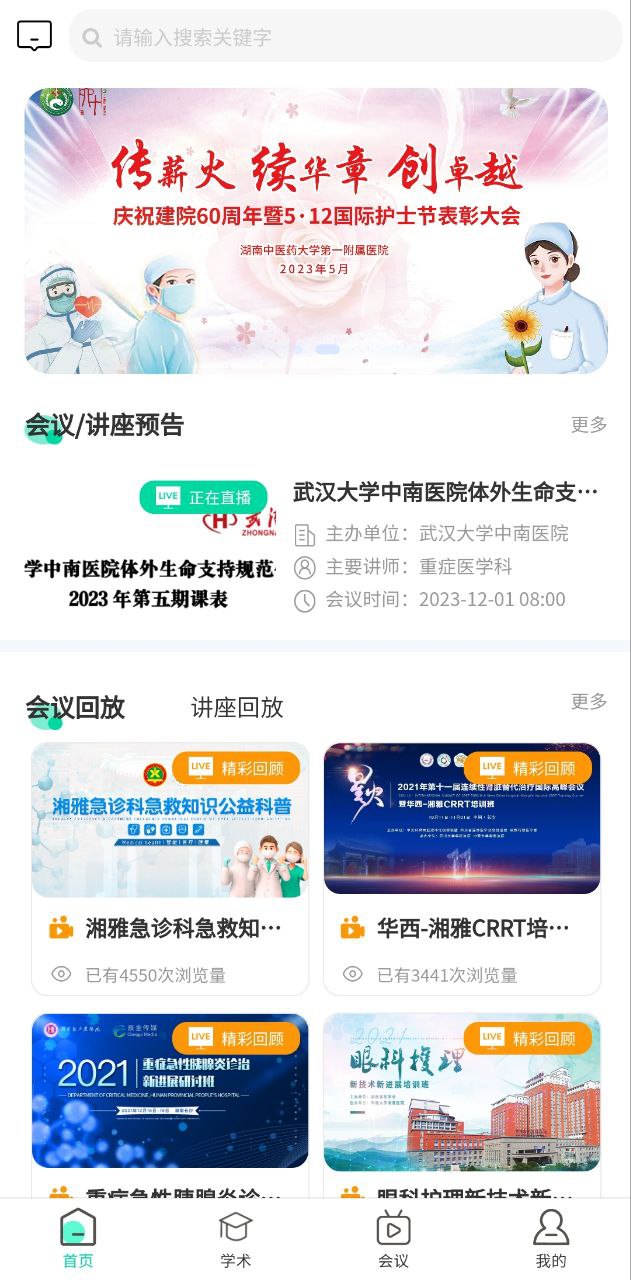Switch to the 讲座回放 tab
The width and height of the screenshot is (631, 1280).
pos(237,708)
